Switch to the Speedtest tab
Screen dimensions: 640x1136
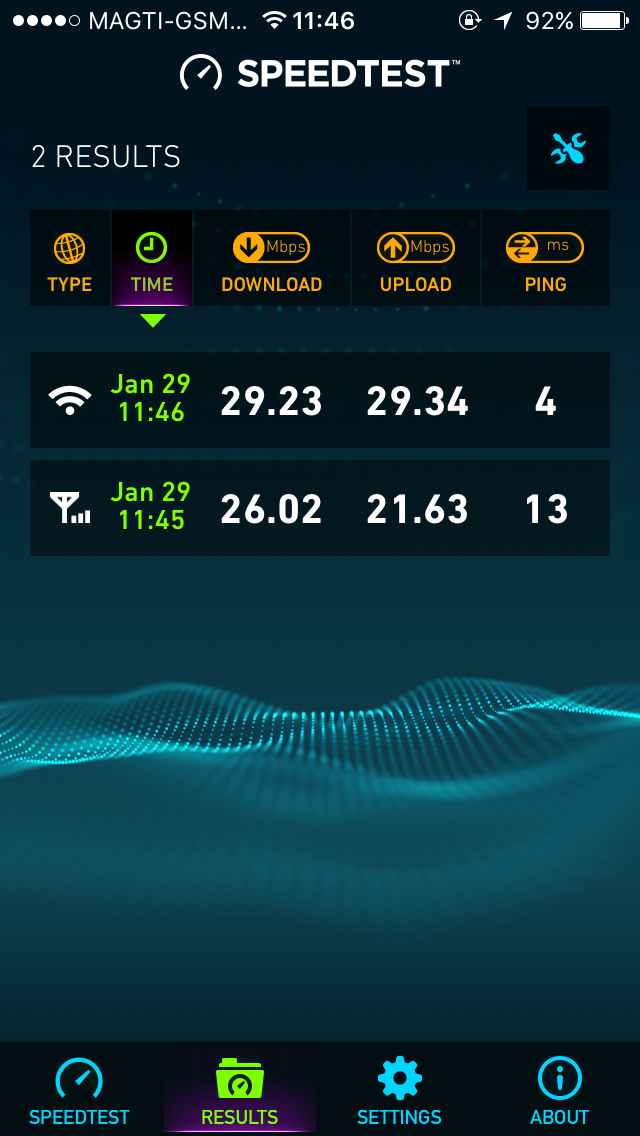pyautogui.click(x=80, y=1090)
